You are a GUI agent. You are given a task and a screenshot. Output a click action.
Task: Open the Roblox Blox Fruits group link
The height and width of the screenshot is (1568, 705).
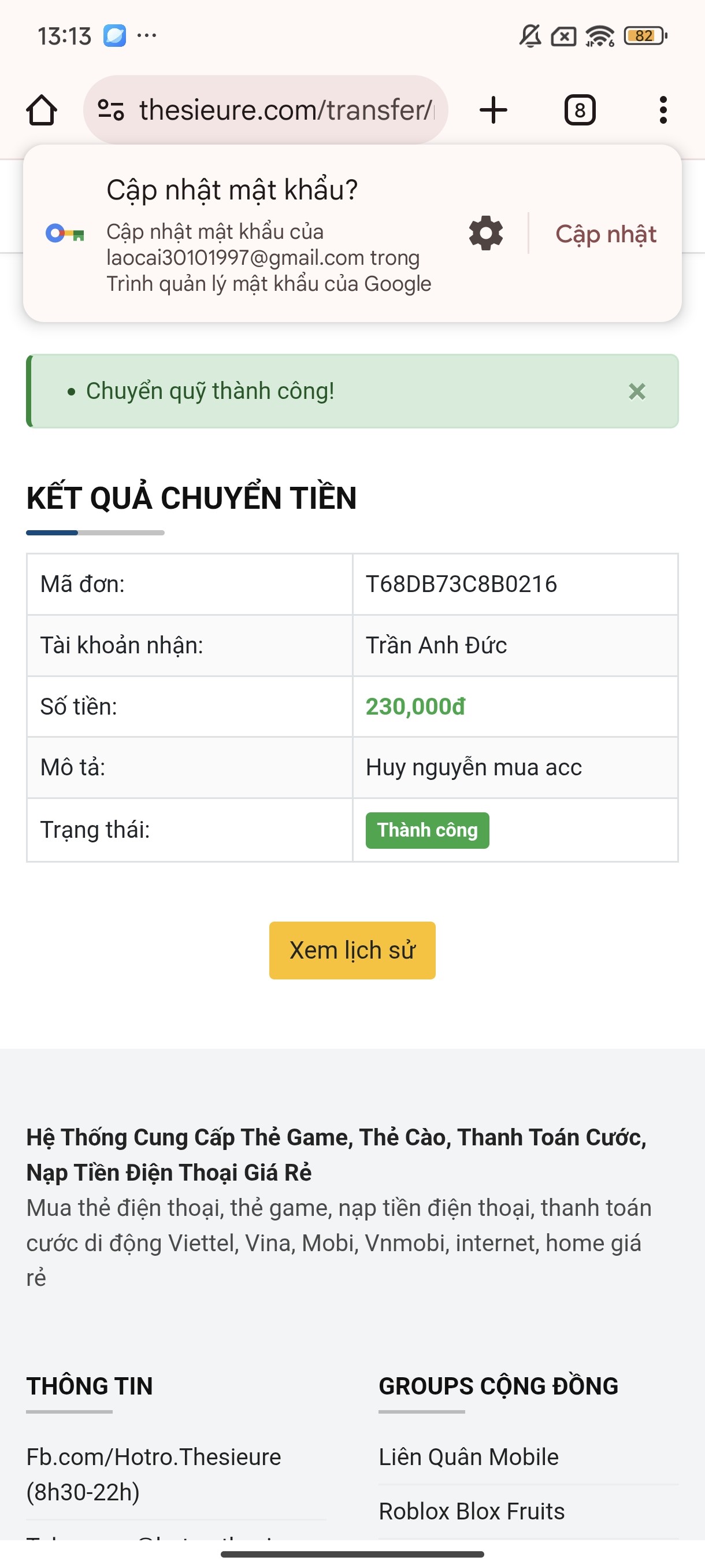472,1511
